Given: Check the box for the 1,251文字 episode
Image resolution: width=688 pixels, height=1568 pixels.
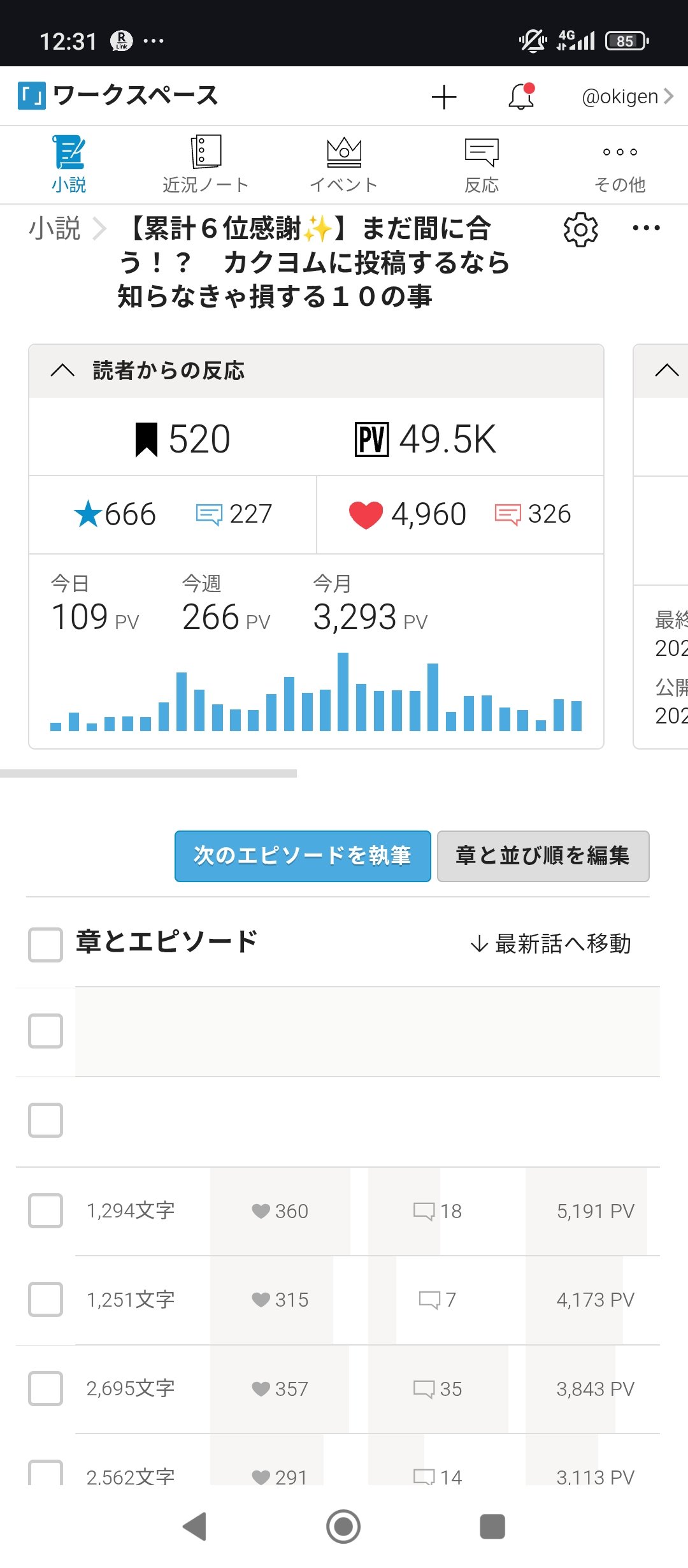Looking at the screenshot, I should (x=45, y=1299).
